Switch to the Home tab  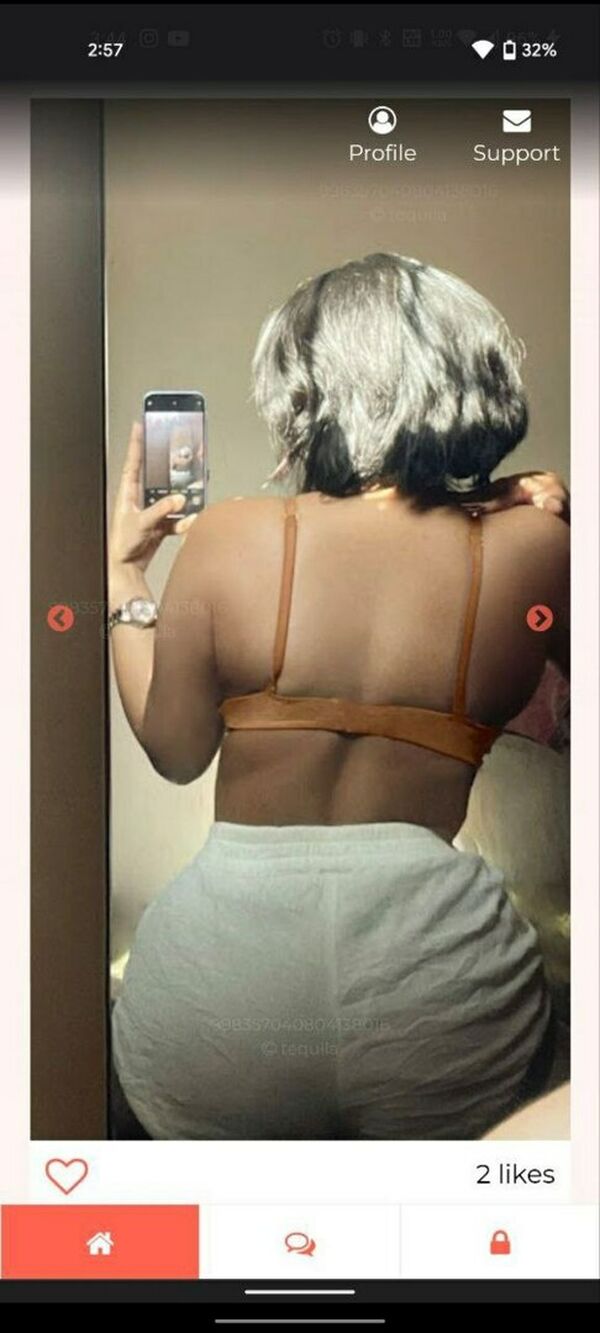tap(100, 1242)
